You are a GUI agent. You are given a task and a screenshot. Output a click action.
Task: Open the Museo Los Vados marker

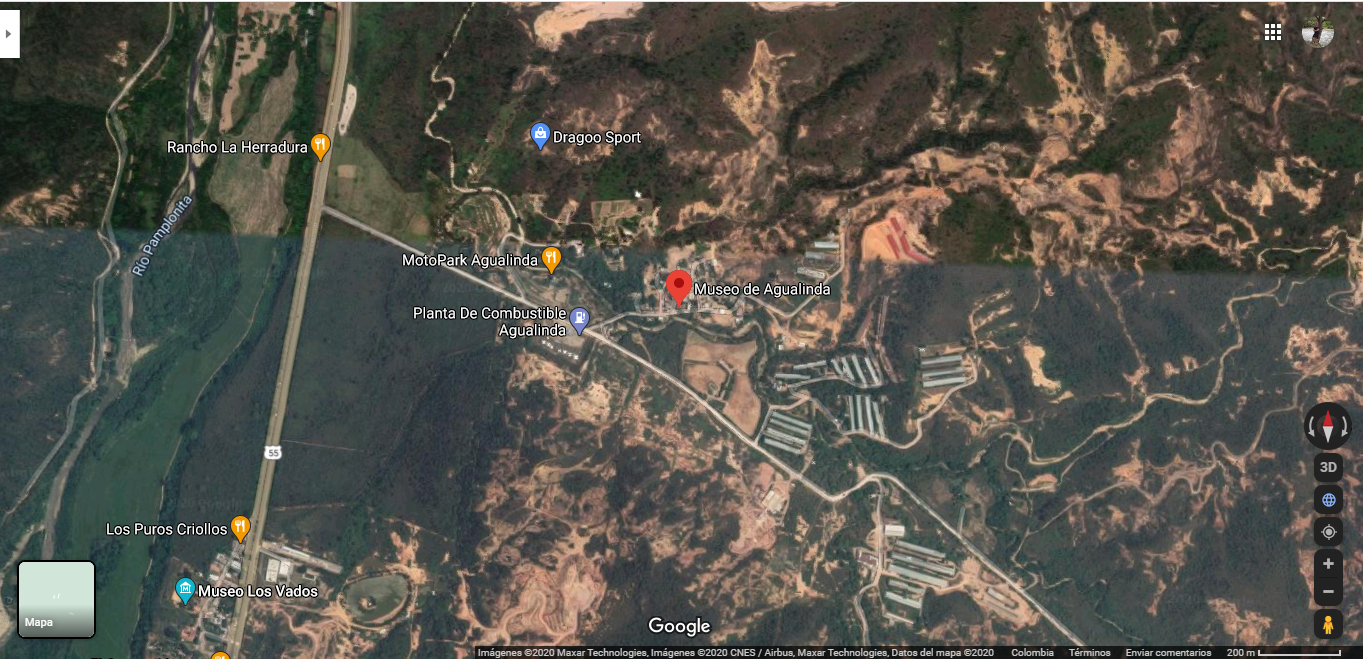pos(186,590)
